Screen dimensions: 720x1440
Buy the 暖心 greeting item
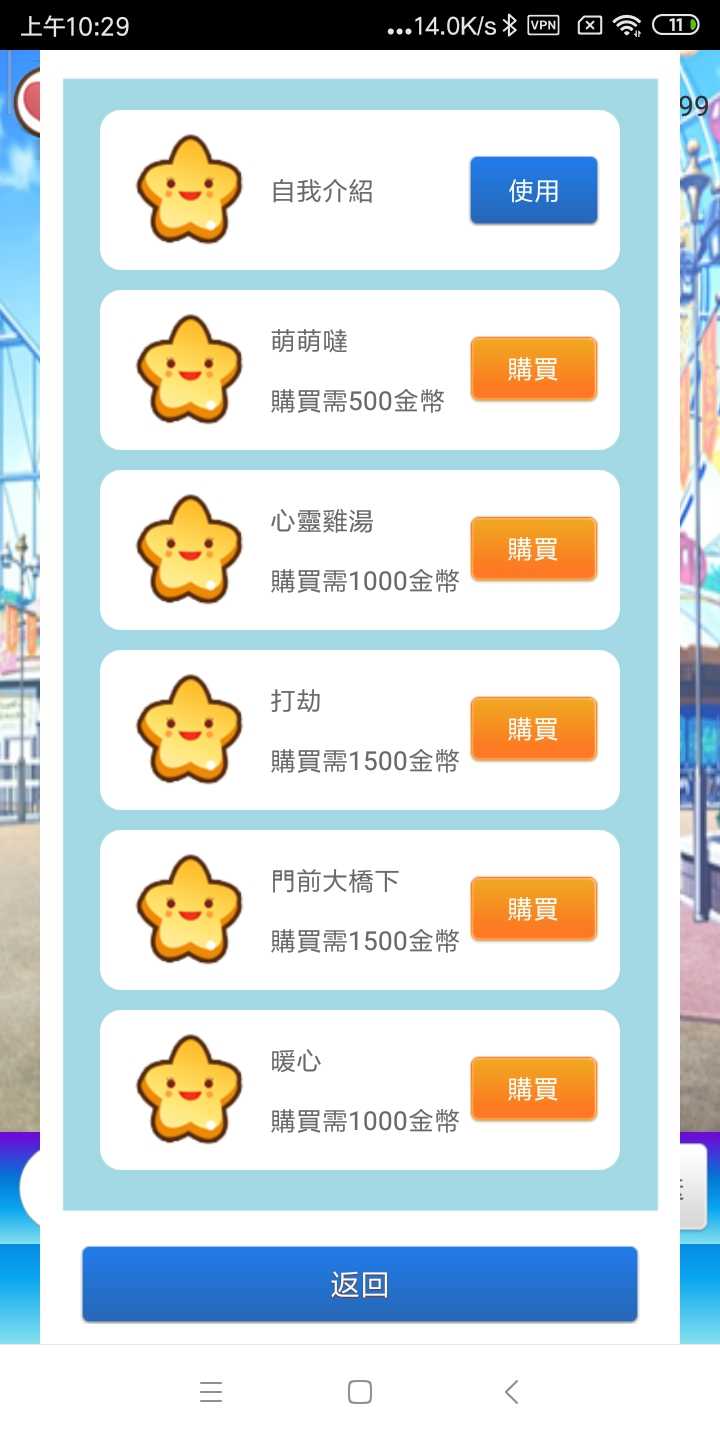coord(533,1088)
